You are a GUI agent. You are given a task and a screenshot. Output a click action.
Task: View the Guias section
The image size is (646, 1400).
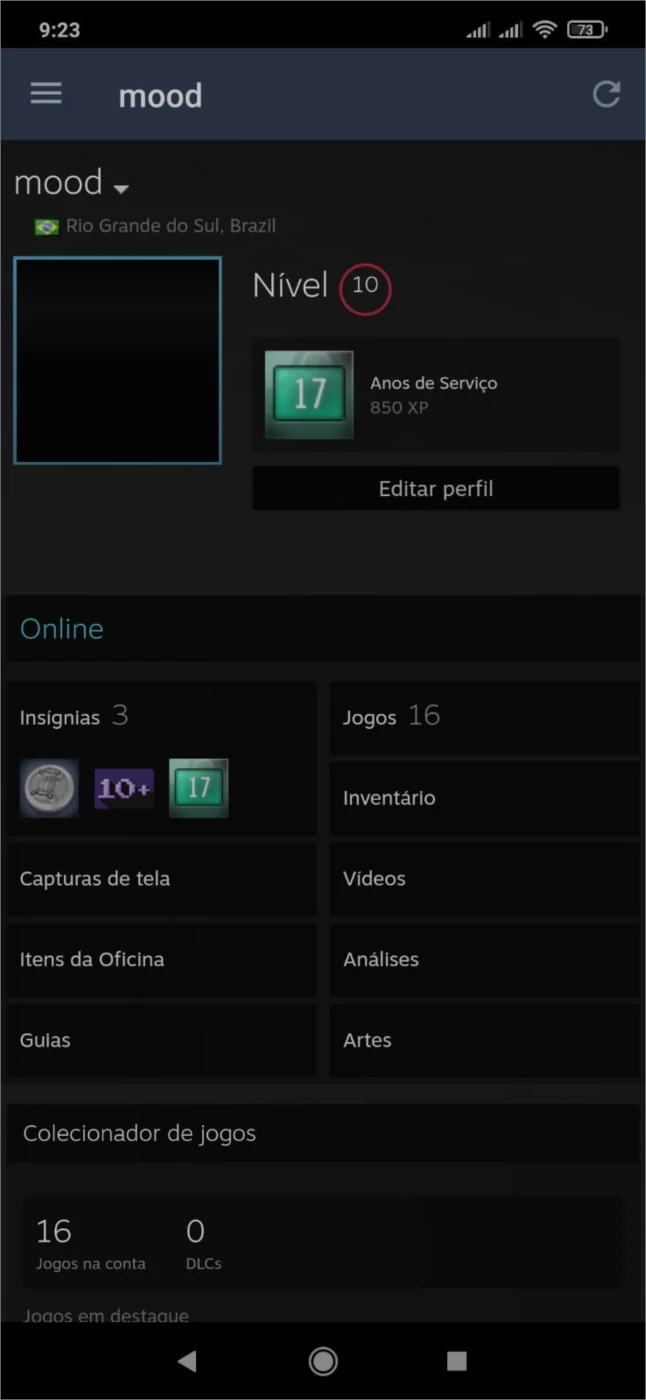pos(161,1040)
